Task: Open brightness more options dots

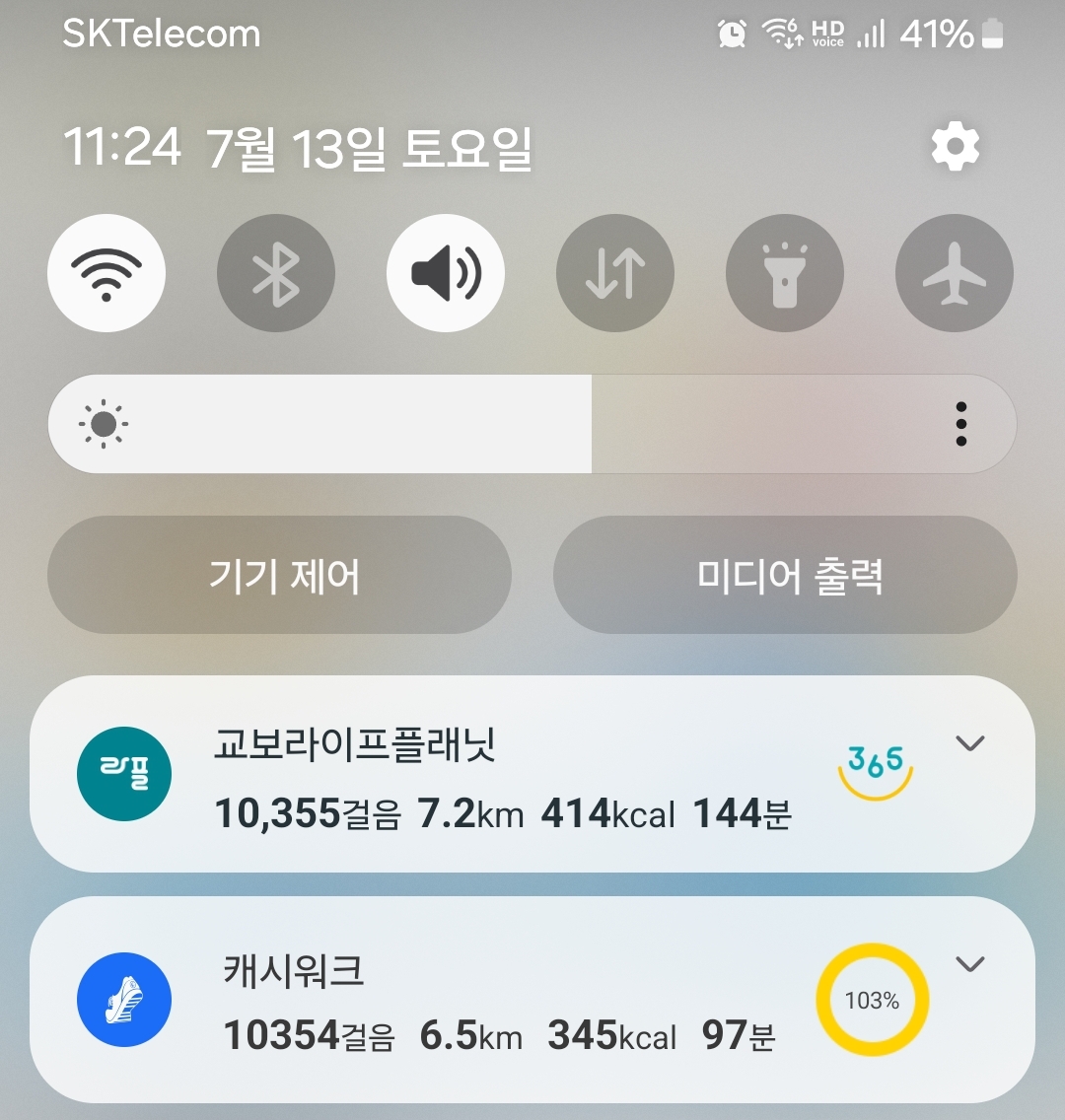Action: coord(961,425)
